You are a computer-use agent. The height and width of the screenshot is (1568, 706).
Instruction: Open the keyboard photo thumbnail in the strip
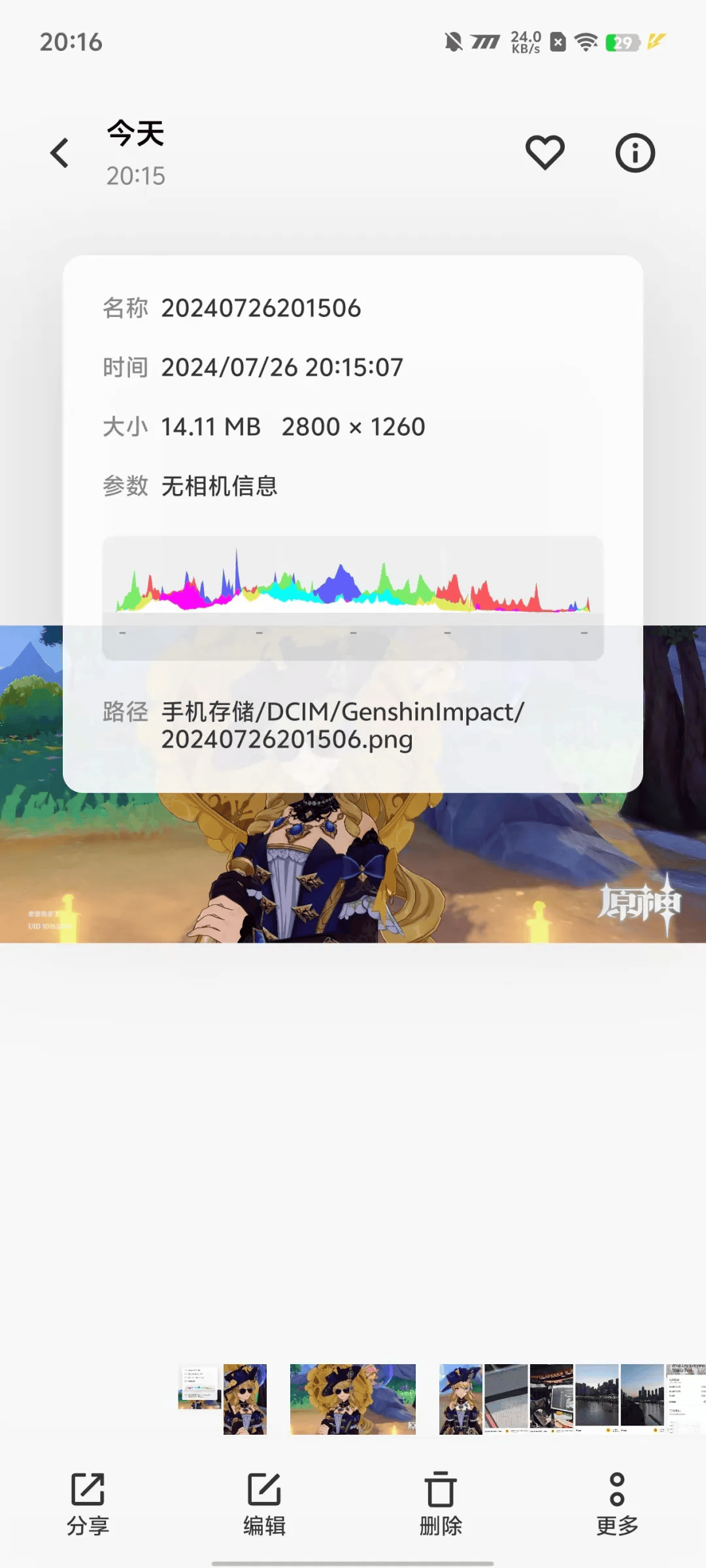click(x=506, y=1398)
